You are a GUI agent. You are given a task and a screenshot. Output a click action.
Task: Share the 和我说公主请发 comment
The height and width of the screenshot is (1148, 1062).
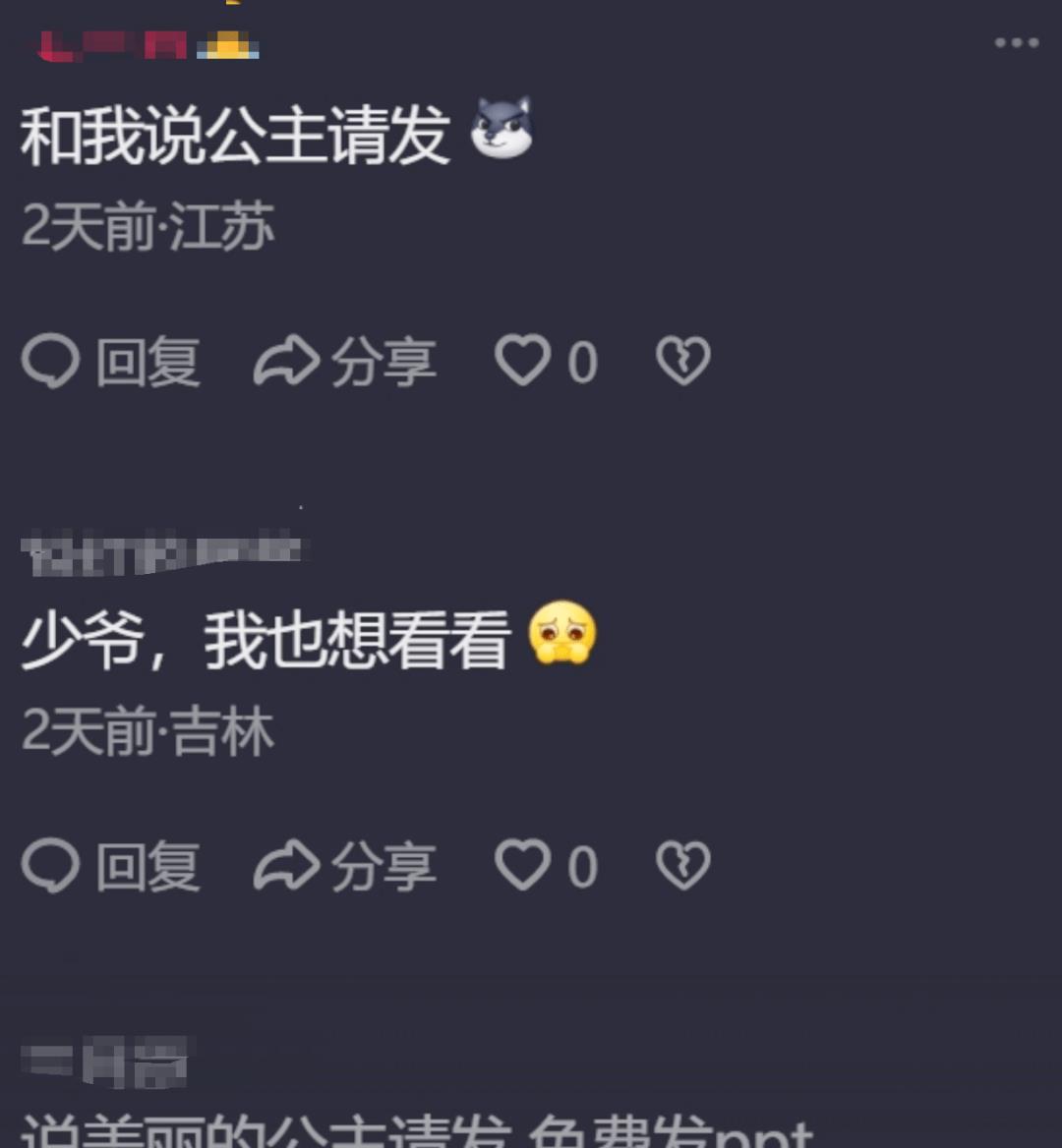coord(344,362)
